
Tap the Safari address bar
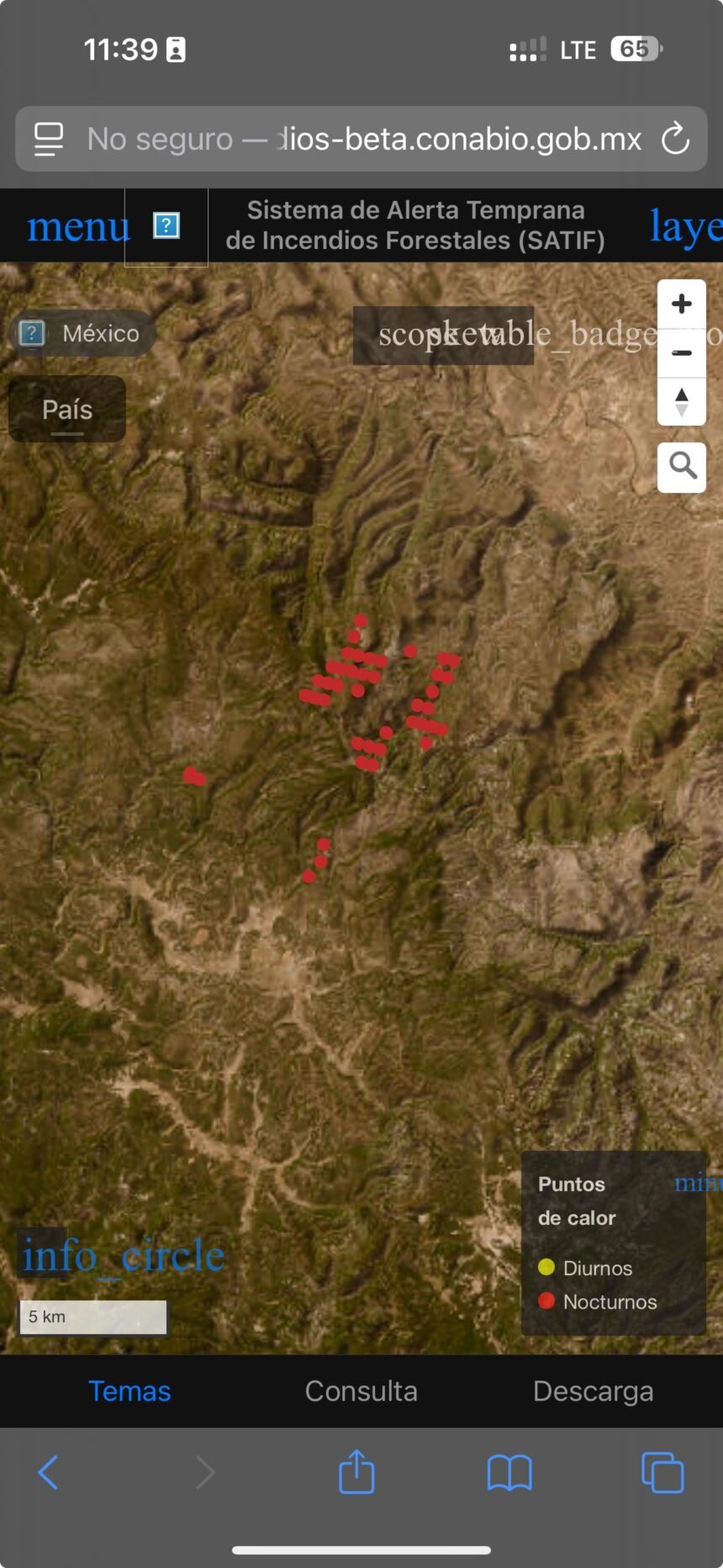[x=361, y=139]
